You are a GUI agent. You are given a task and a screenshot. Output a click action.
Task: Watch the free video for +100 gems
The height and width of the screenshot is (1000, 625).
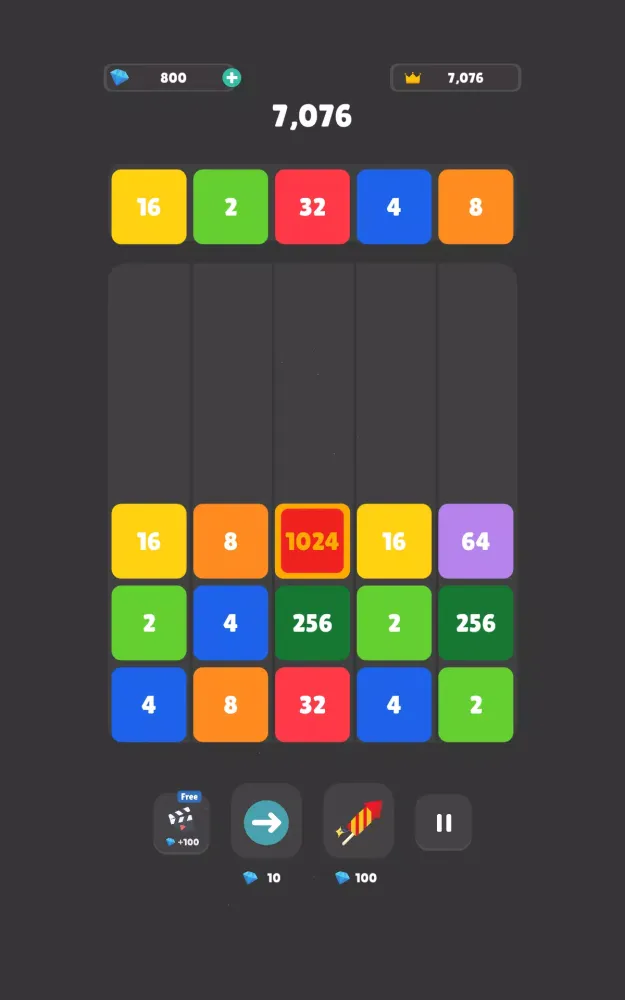pos(181,823)
